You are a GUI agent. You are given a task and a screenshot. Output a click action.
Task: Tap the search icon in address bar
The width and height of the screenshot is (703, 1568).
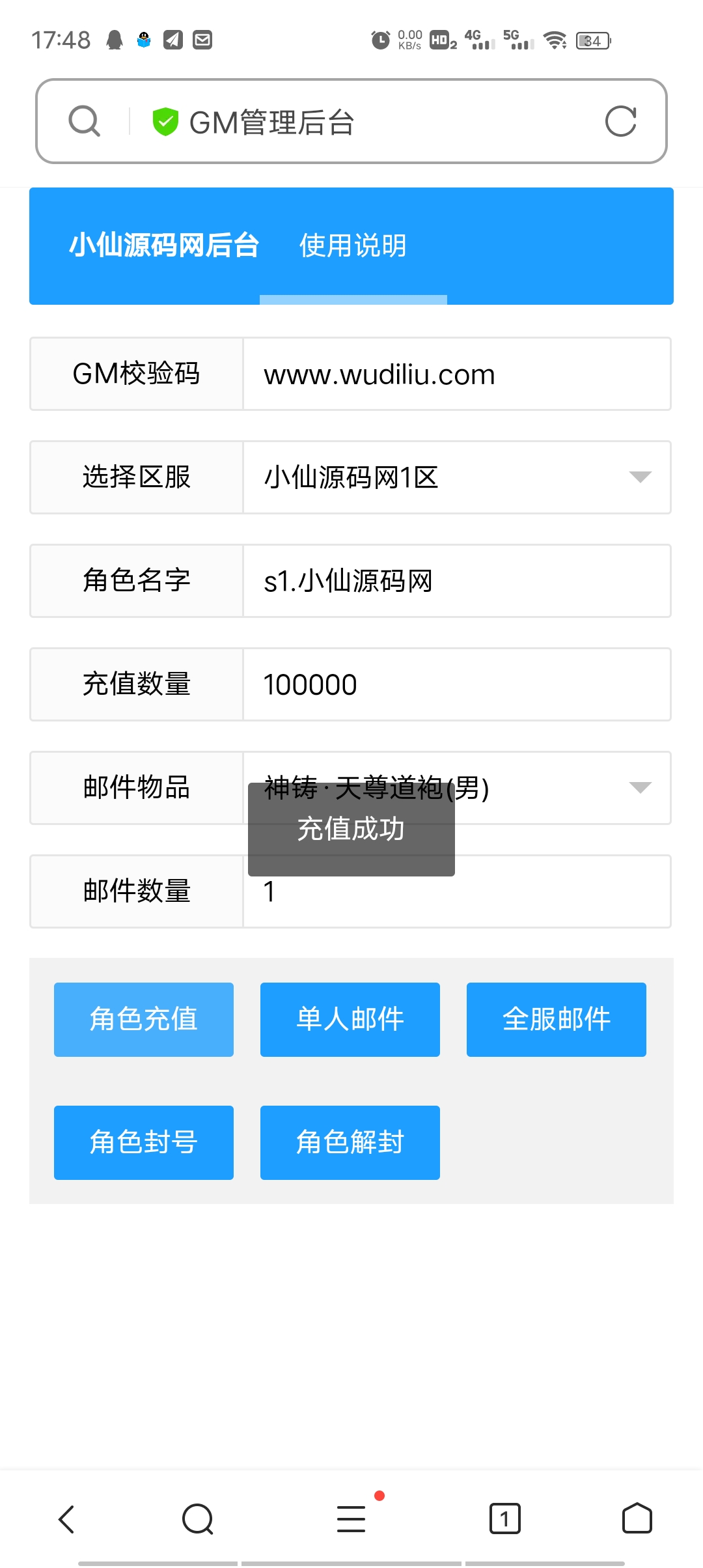coord(85,121)
